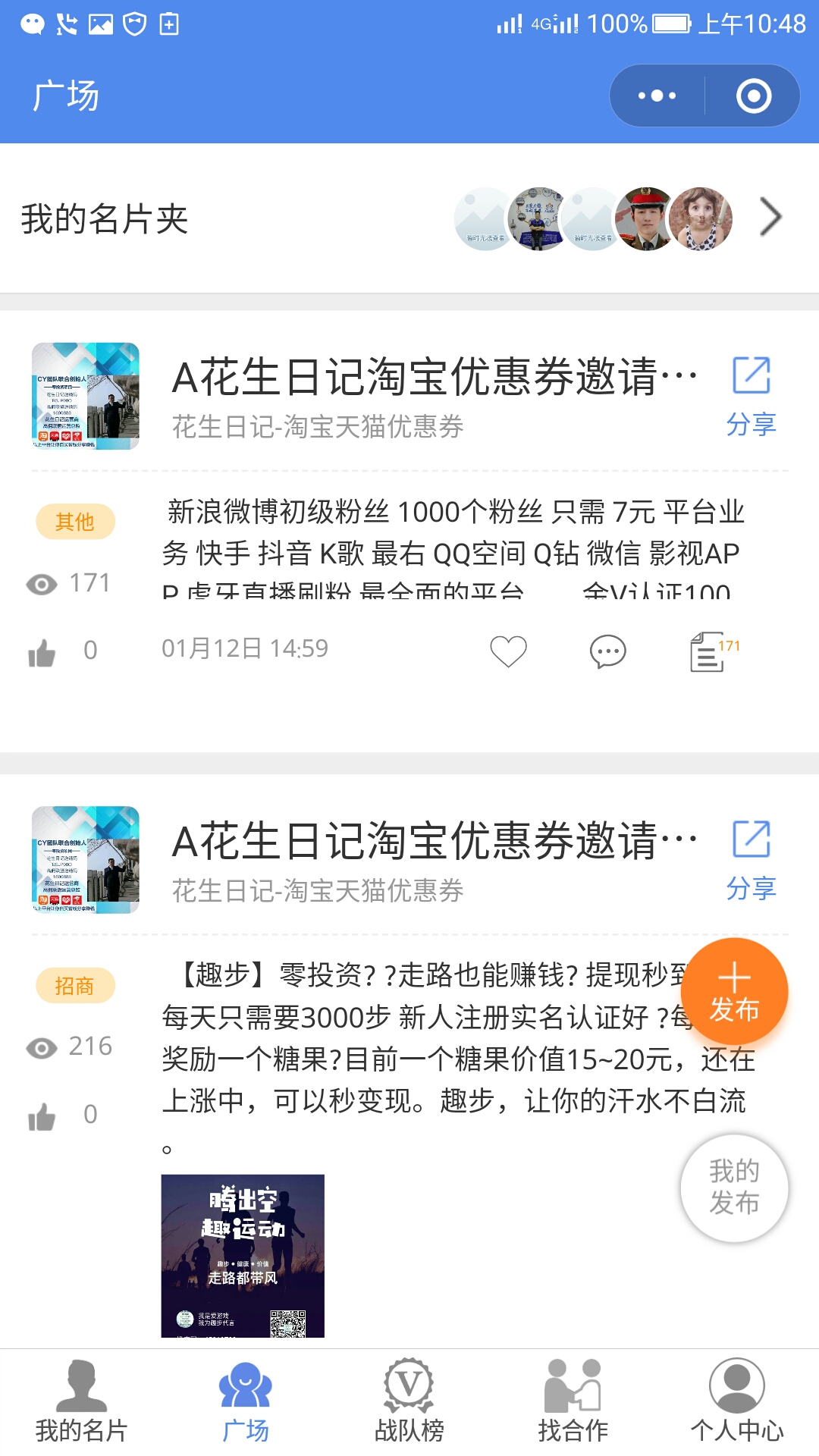Favorite the 01月12日 14:59 post with heart

[508, 651]
